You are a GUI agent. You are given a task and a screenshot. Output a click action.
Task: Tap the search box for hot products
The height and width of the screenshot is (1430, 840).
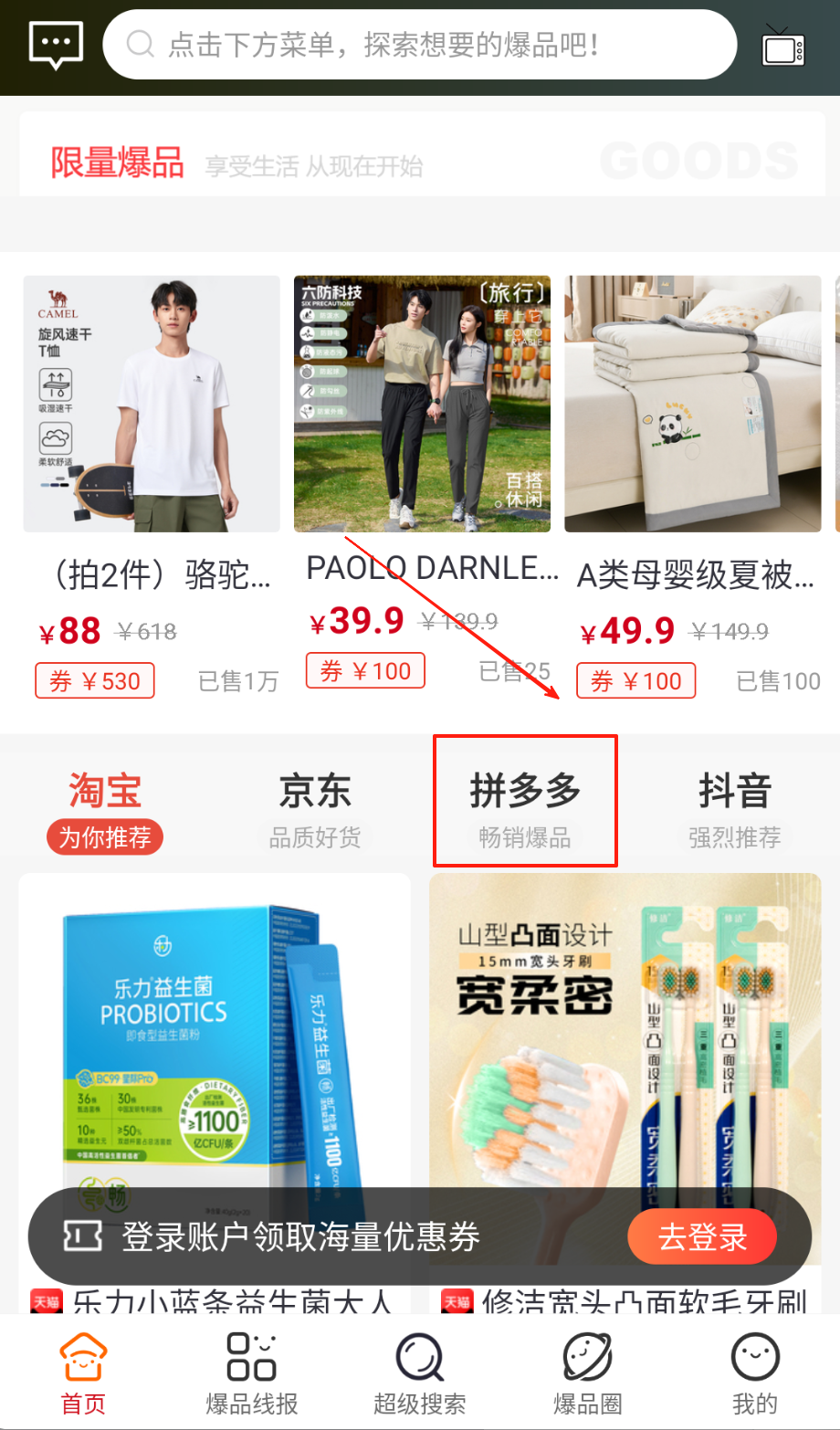(x=420, y=45)
